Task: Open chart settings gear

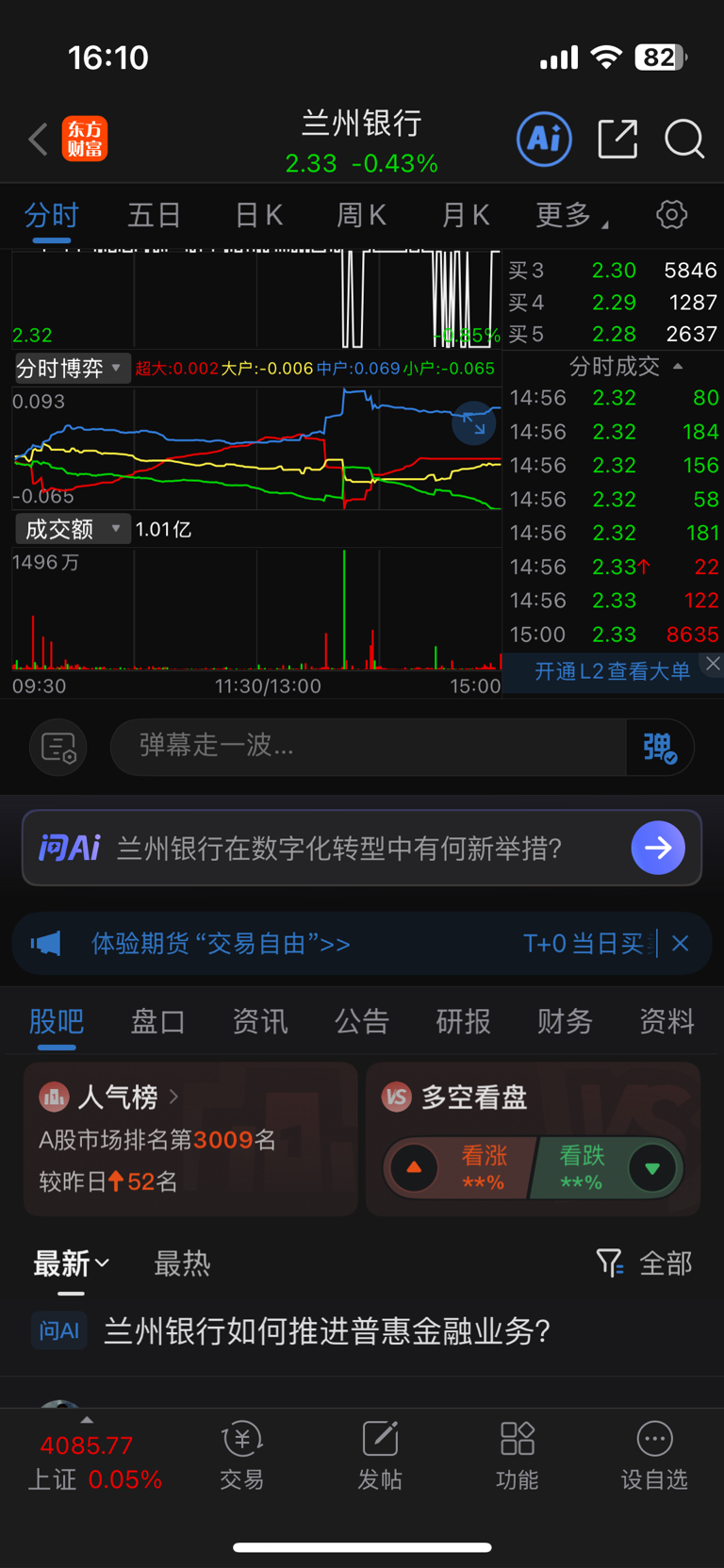Action: point(671,215)
